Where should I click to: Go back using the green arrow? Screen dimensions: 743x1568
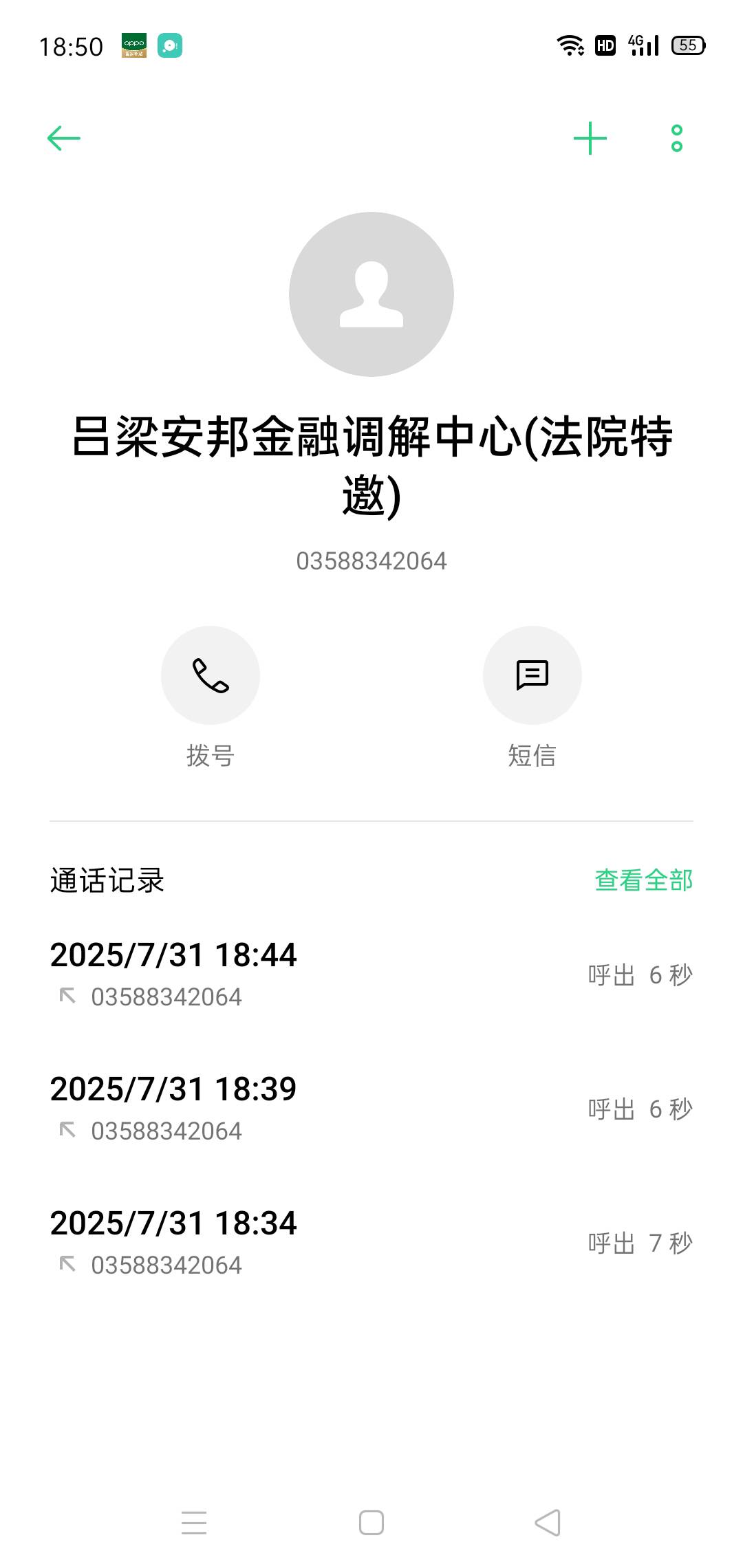click(63, 138)
